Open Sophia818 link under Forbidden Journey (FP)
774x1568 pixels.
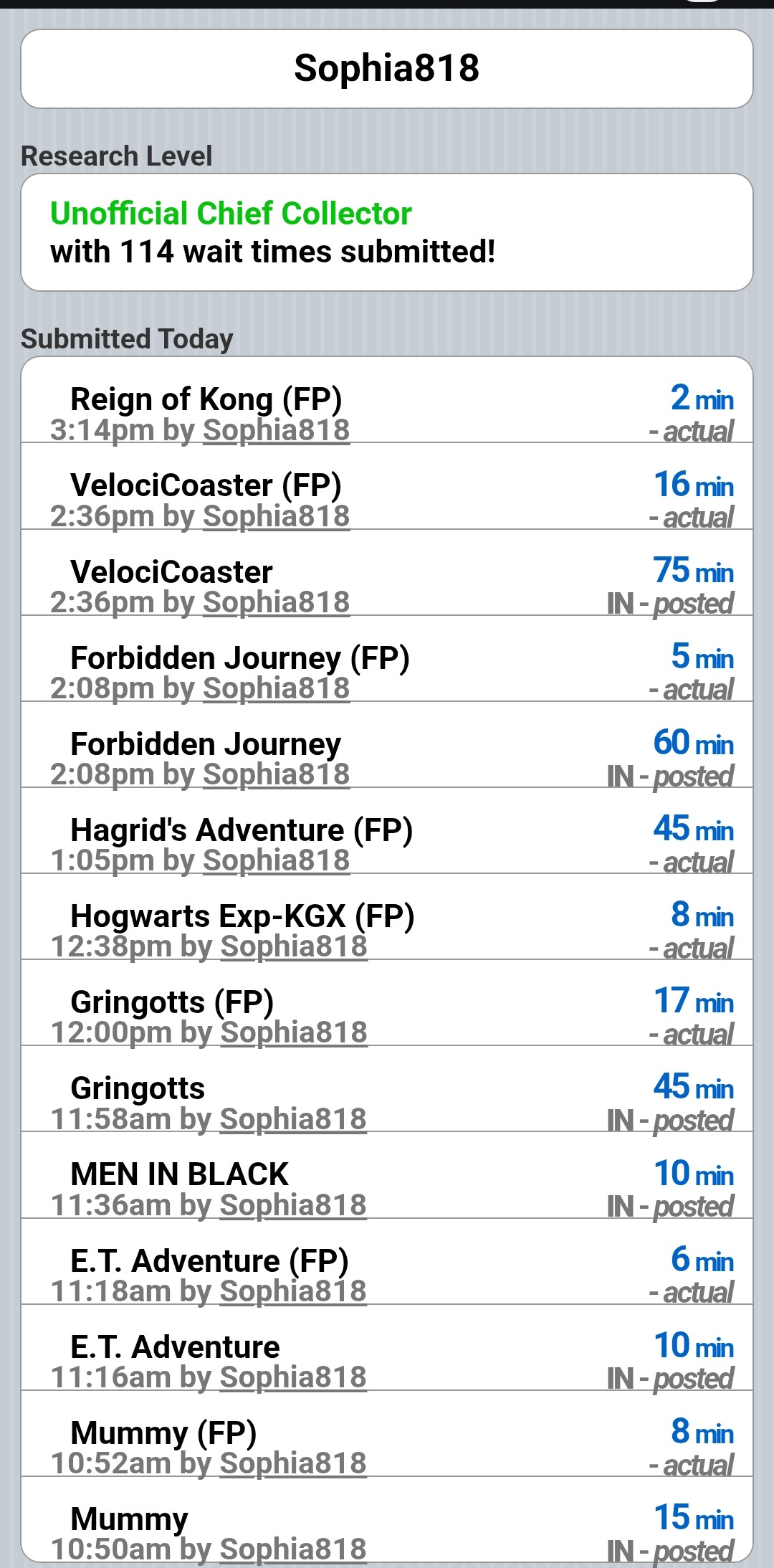coord(277,688)
